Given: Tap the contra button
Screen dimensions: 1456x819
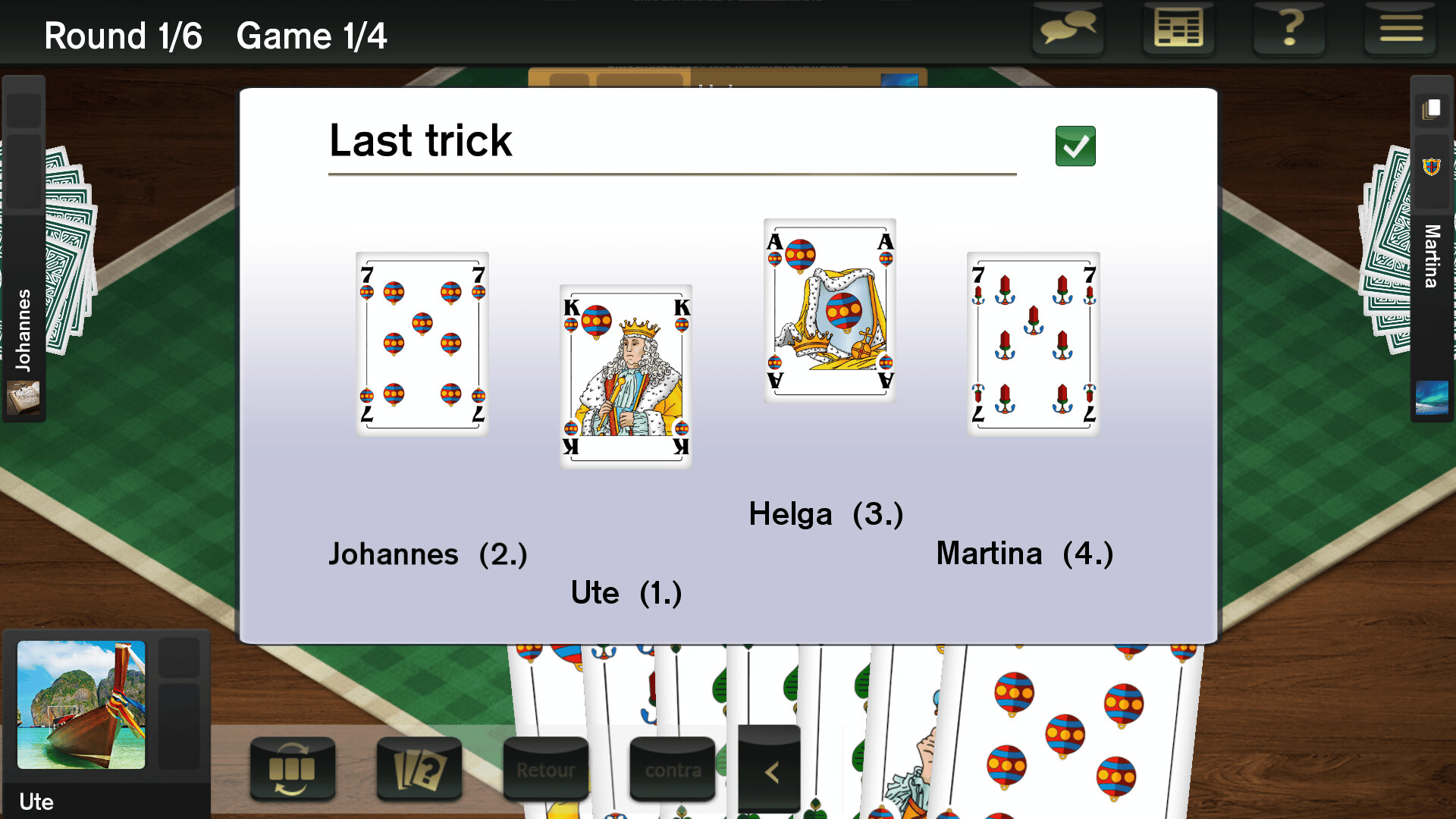Looking at the screenshot, I should pos(672,770).
